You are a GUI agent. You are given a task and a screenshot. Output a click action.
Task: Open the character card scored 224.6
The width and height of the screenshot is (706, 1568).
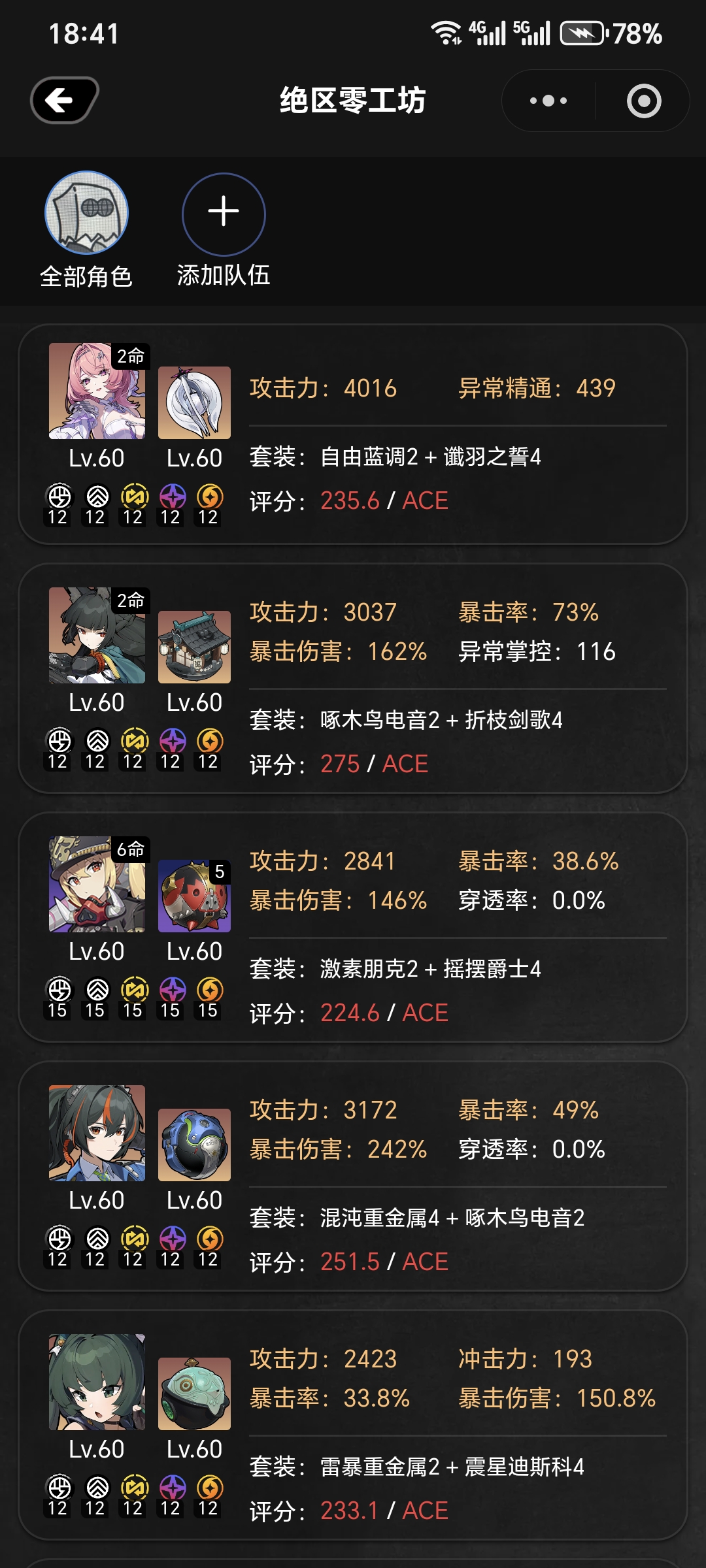click(x=353, y=928)
